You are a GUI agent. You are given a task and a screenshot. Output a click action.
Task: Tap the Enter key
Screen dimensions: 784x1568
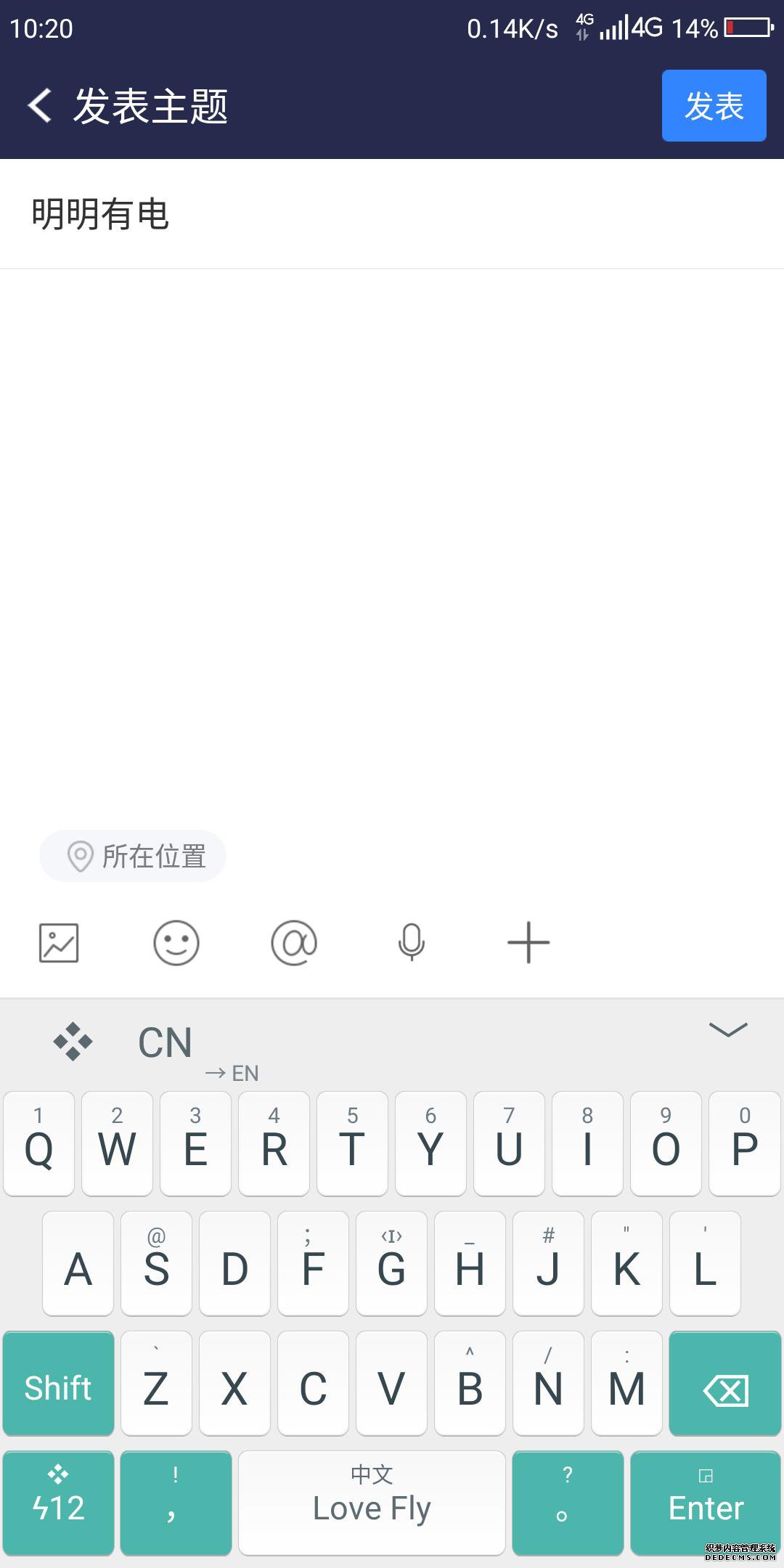pyautogui.click(x=706, y=1503)
